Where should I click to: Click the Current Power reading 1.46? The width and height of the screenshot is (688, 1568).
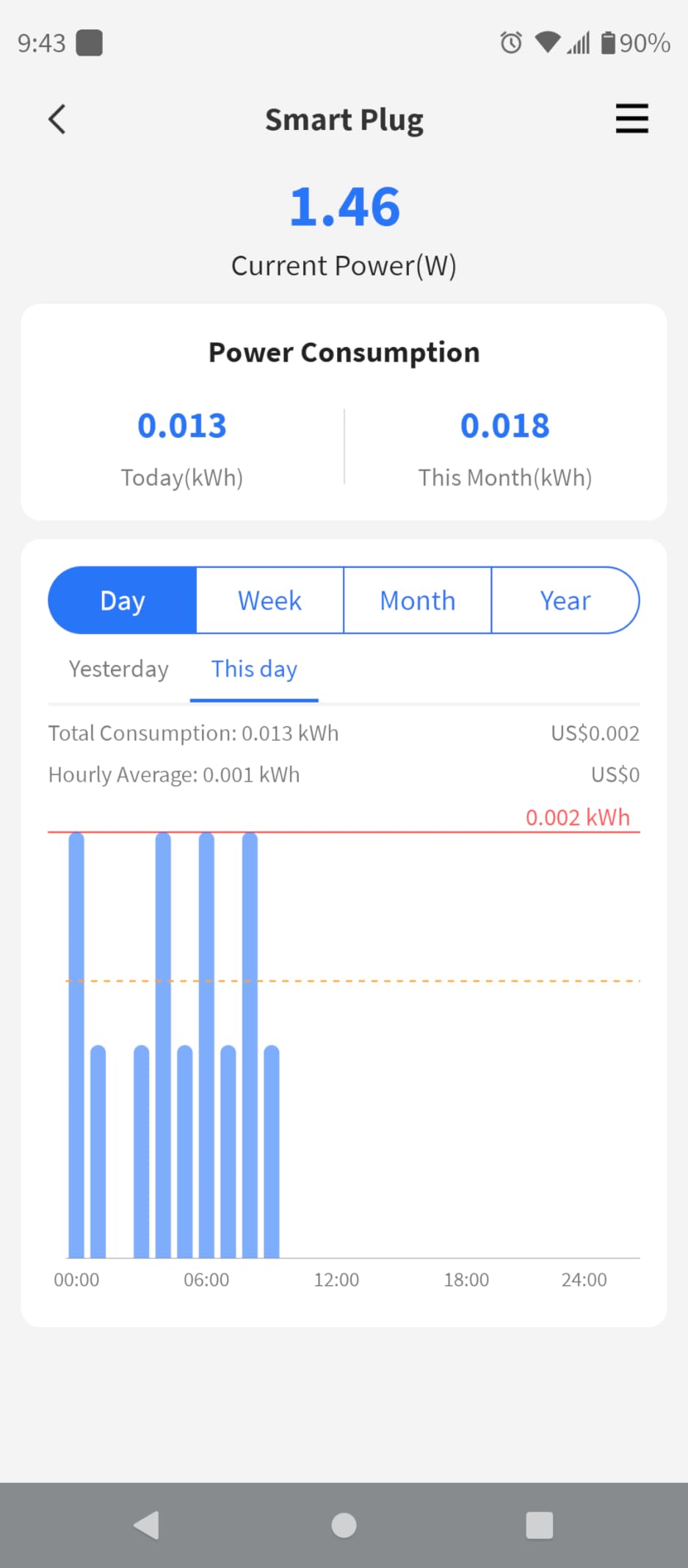pyautogui.click(x=344, y=206)
